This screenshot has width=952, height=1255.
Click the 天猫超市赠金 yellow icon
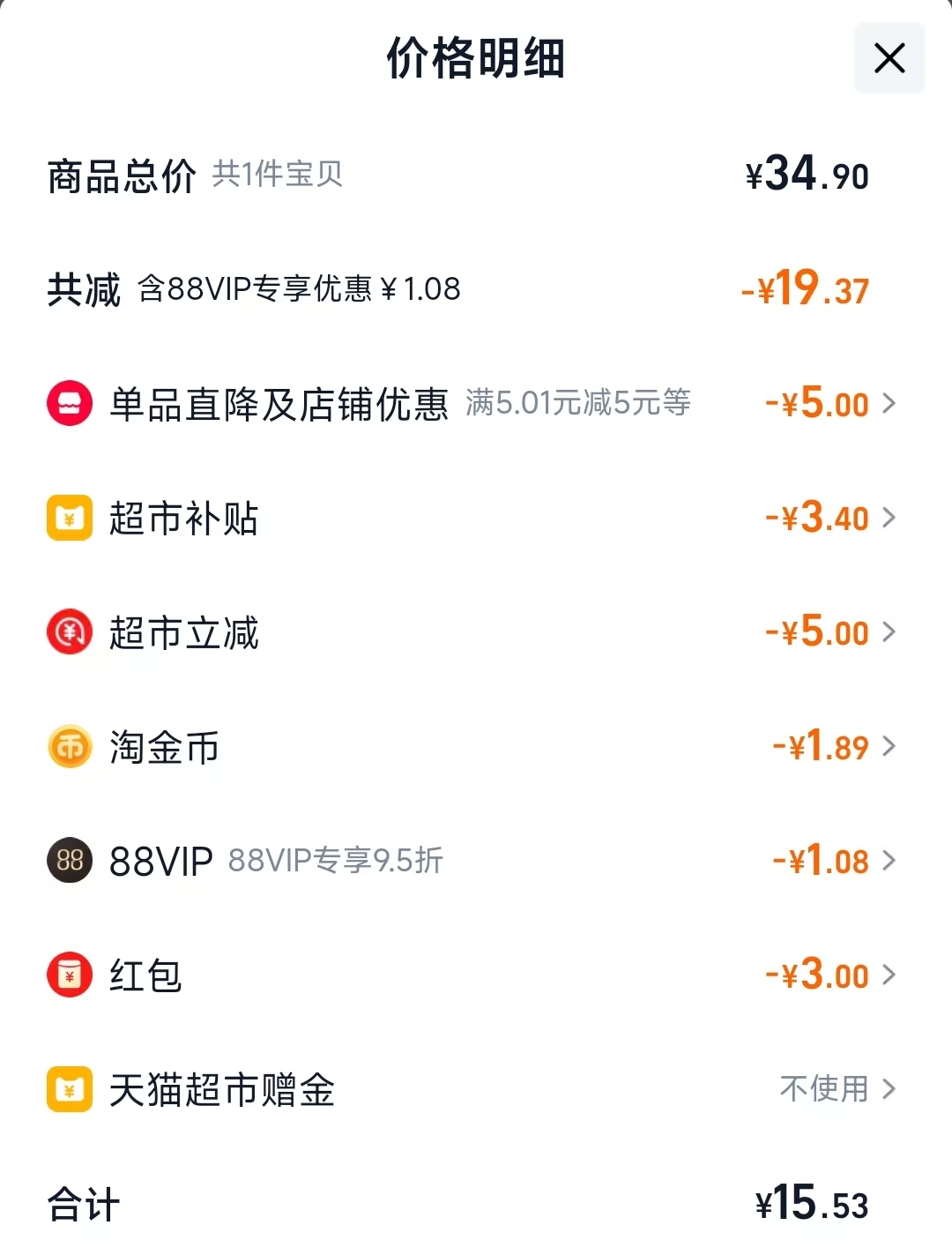click(70, 1089)
